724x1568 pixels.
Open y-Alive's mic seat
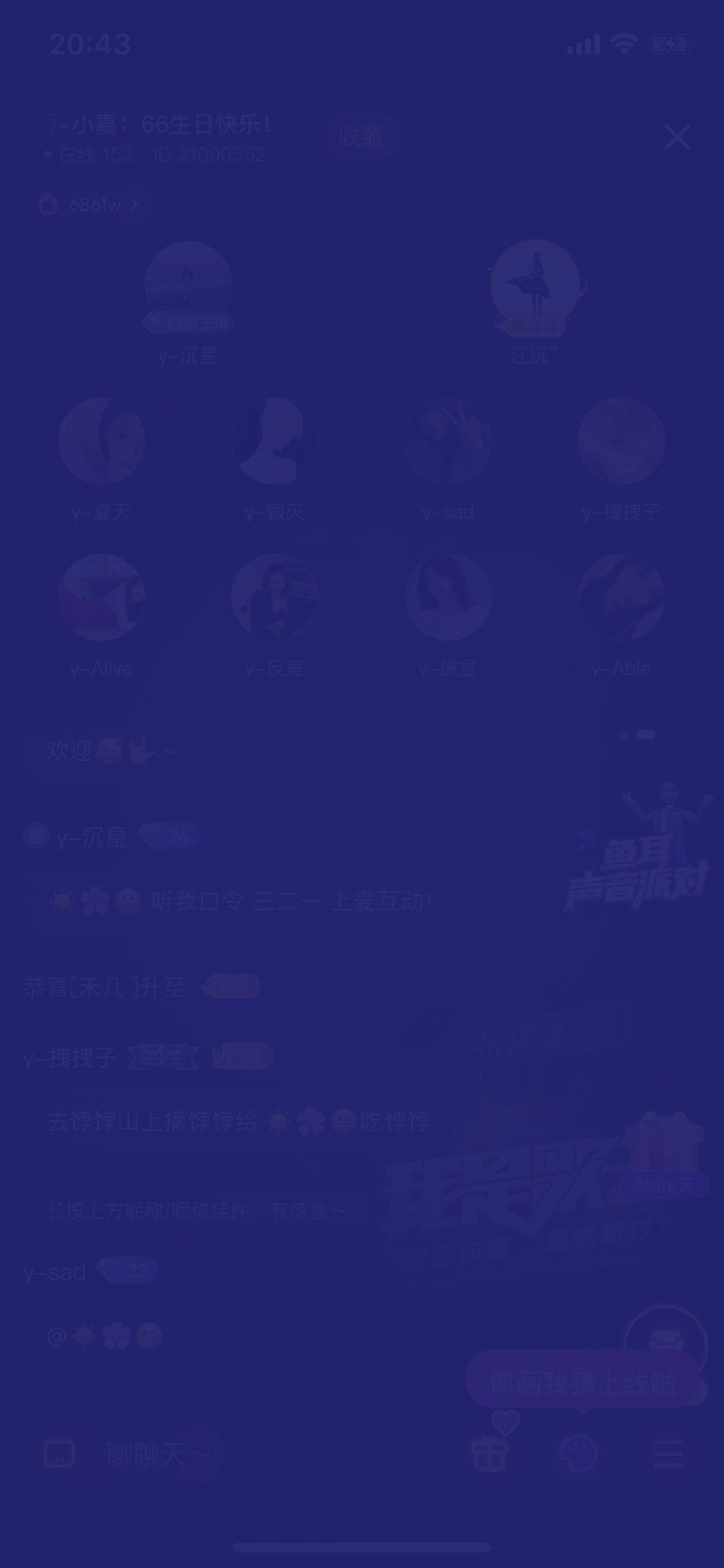tap(101, 598)
